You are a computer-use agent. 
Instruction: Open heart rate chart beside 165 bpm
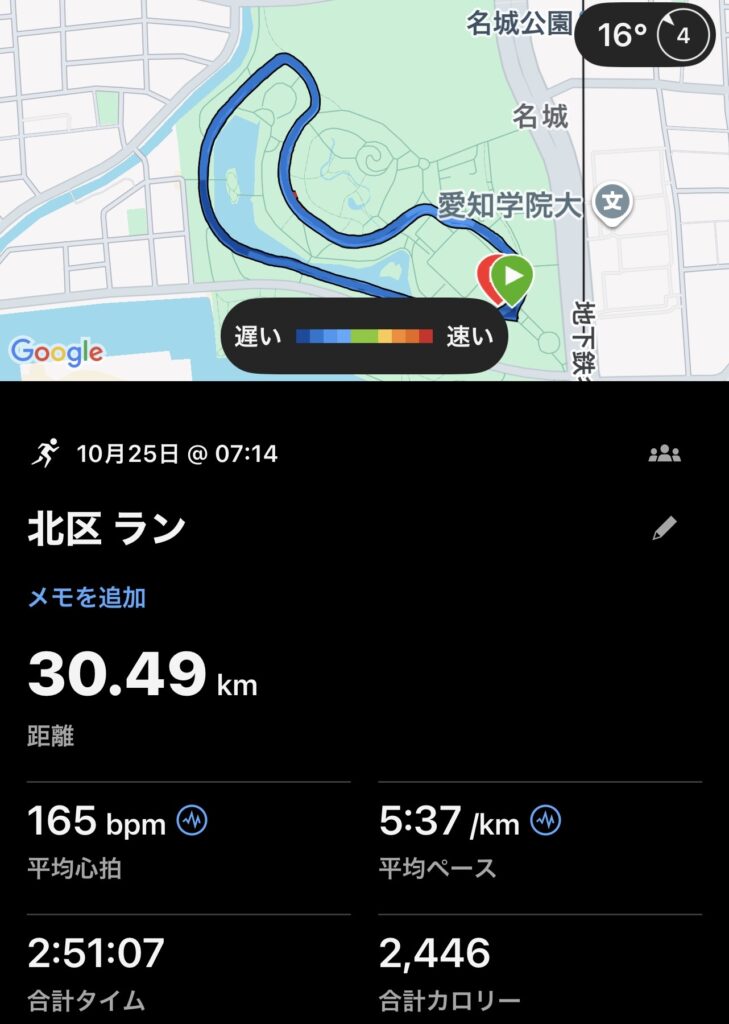coord(192,822)
